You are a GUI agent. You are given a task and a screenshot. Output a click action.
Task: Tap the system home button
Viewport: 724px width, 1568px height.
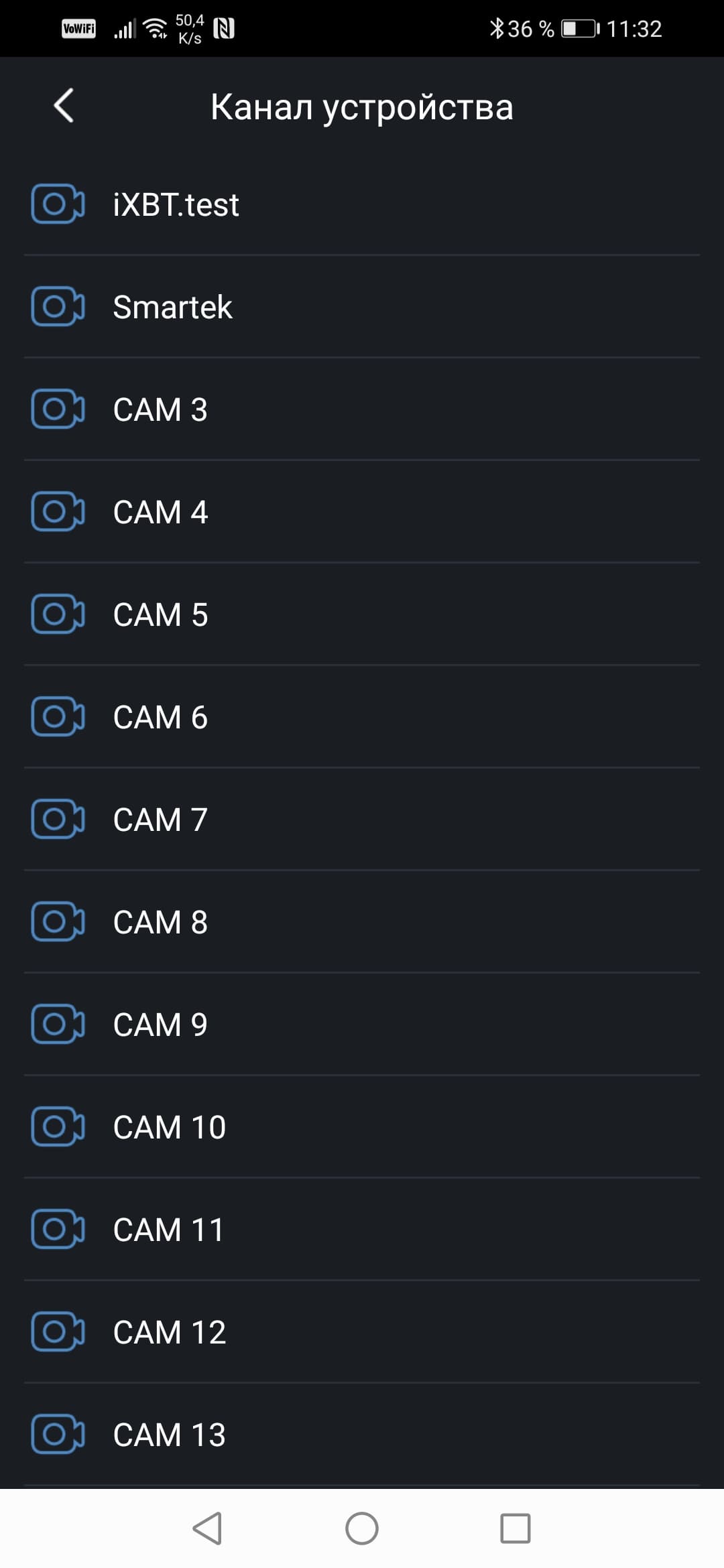(362, 1528)
